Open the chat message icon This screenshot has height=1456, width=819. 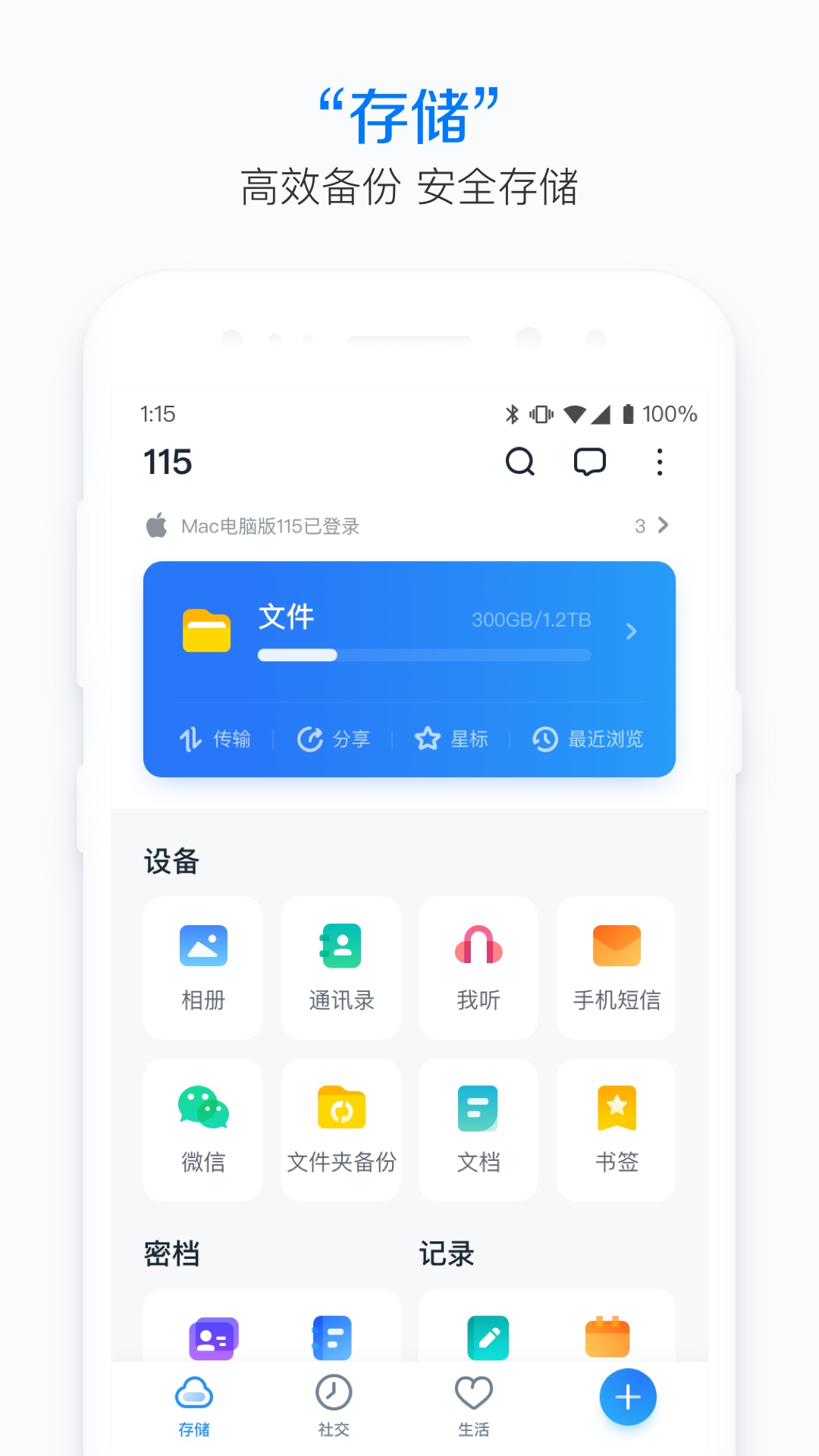(591, 462)
